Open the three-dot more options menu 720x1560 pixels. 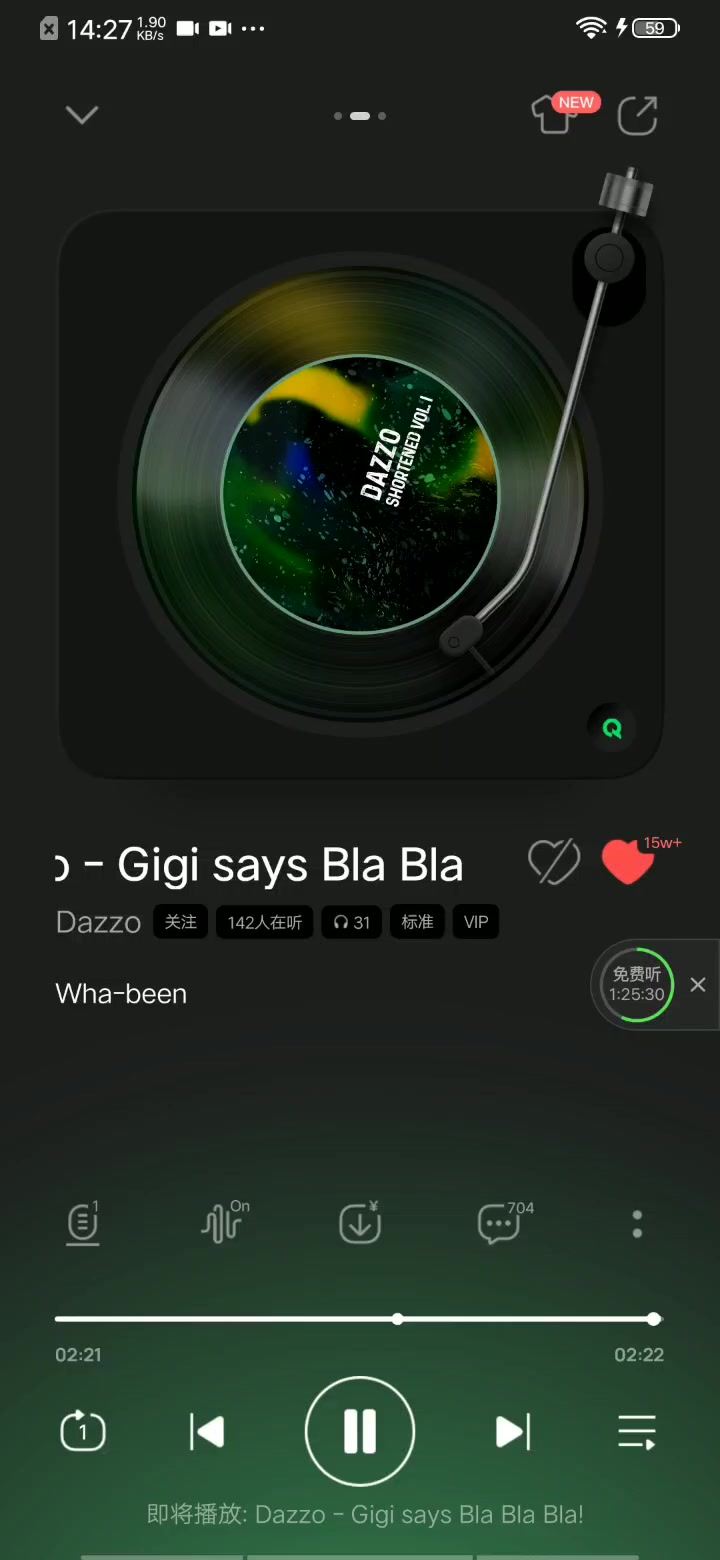[637, 1224]
